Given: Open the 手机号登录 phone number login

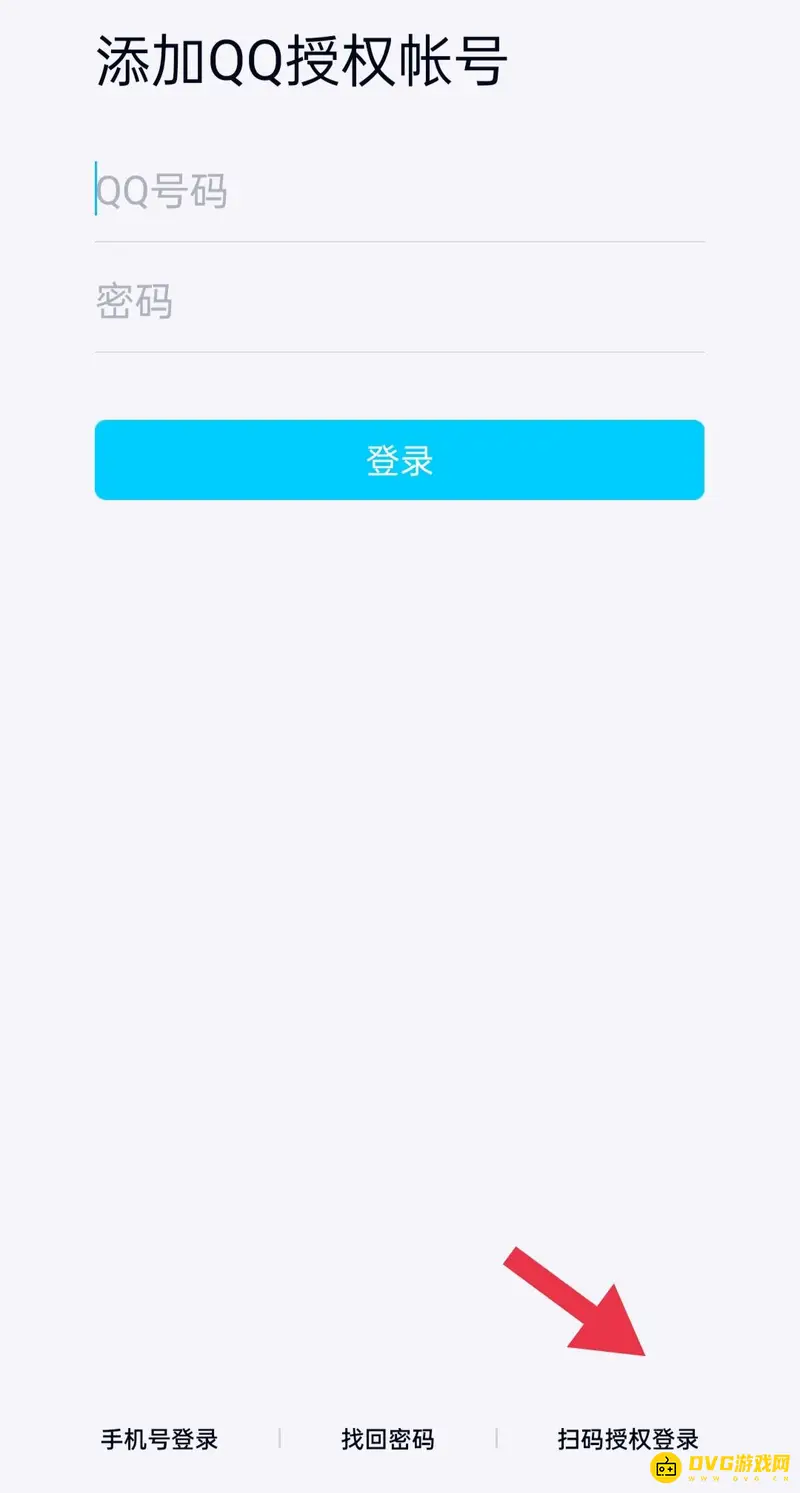Looking at the screenshot, I should coord(159,1437).
